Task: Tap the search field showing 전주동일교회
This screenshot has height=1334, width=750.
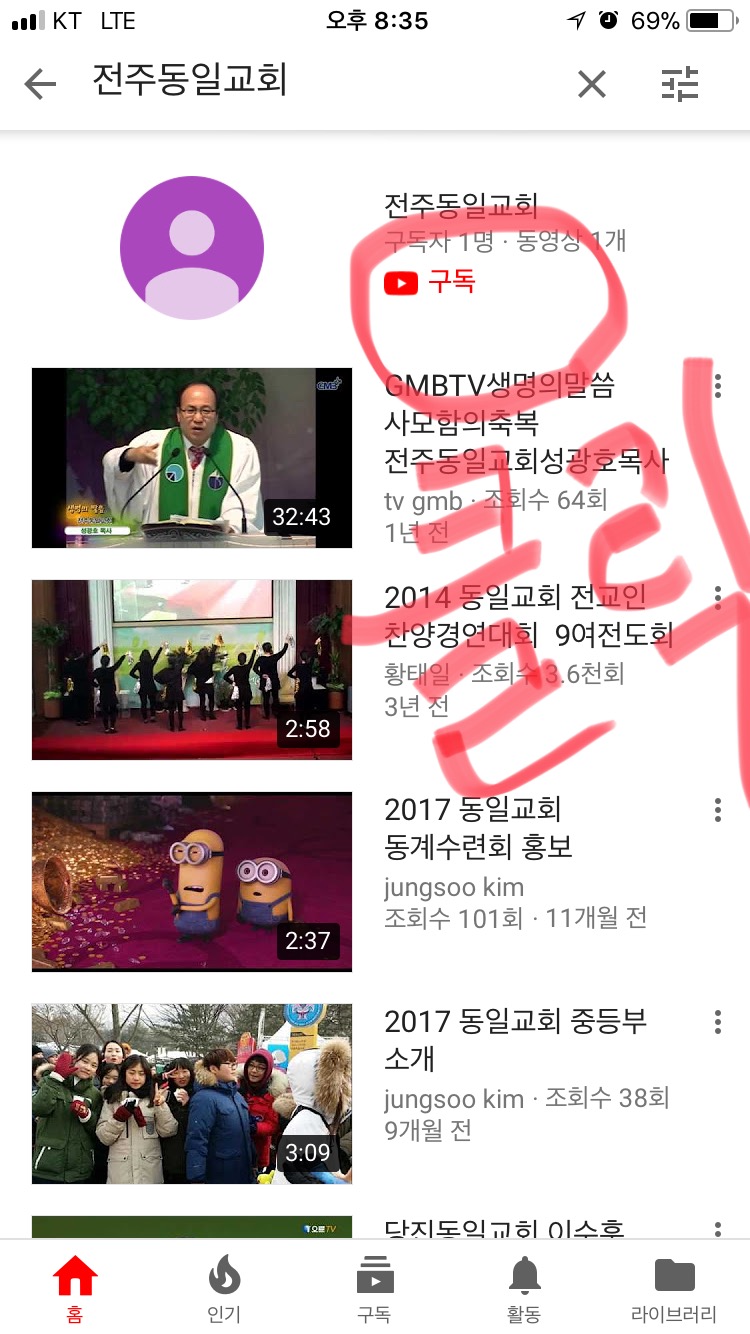Action: pyautogui.click(x=300, y=82)
